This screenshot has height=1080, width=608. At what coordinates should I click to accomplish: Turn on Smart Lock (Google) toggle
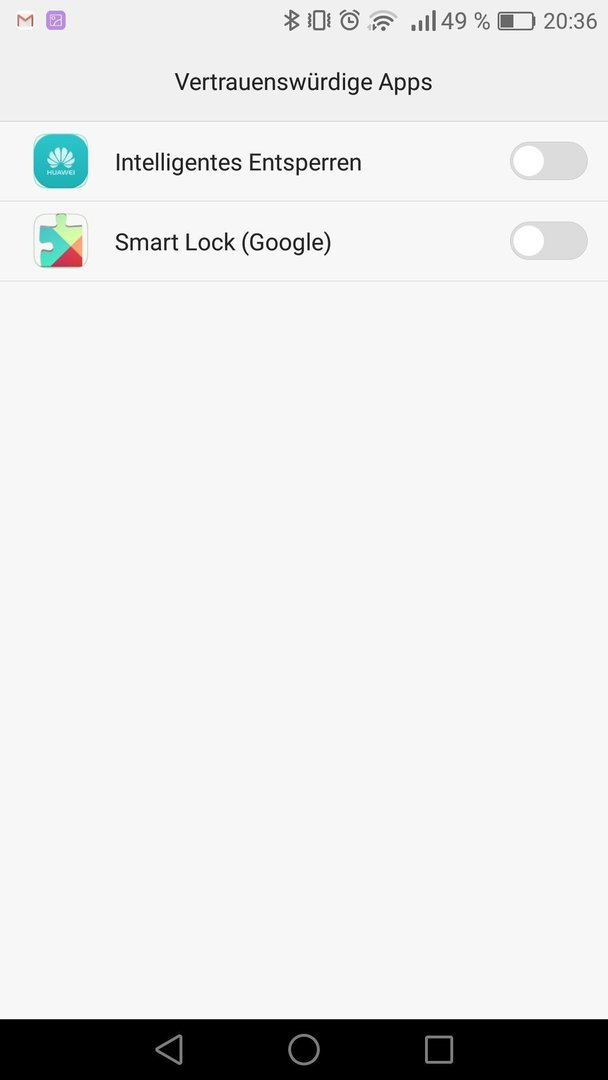548,241
